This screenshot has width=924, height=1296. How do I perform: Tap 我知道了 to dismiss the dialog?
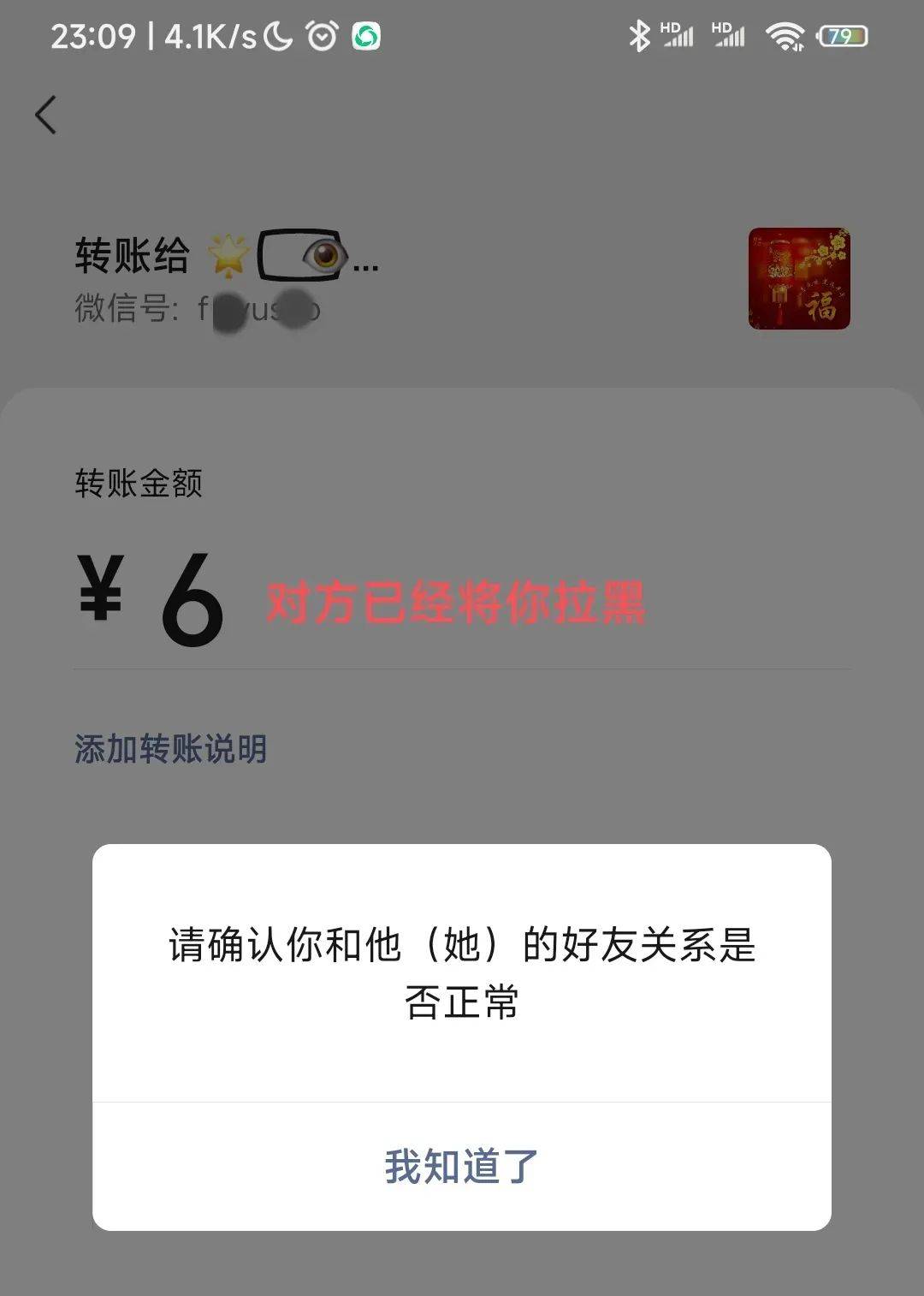[x=462, y=1163]
